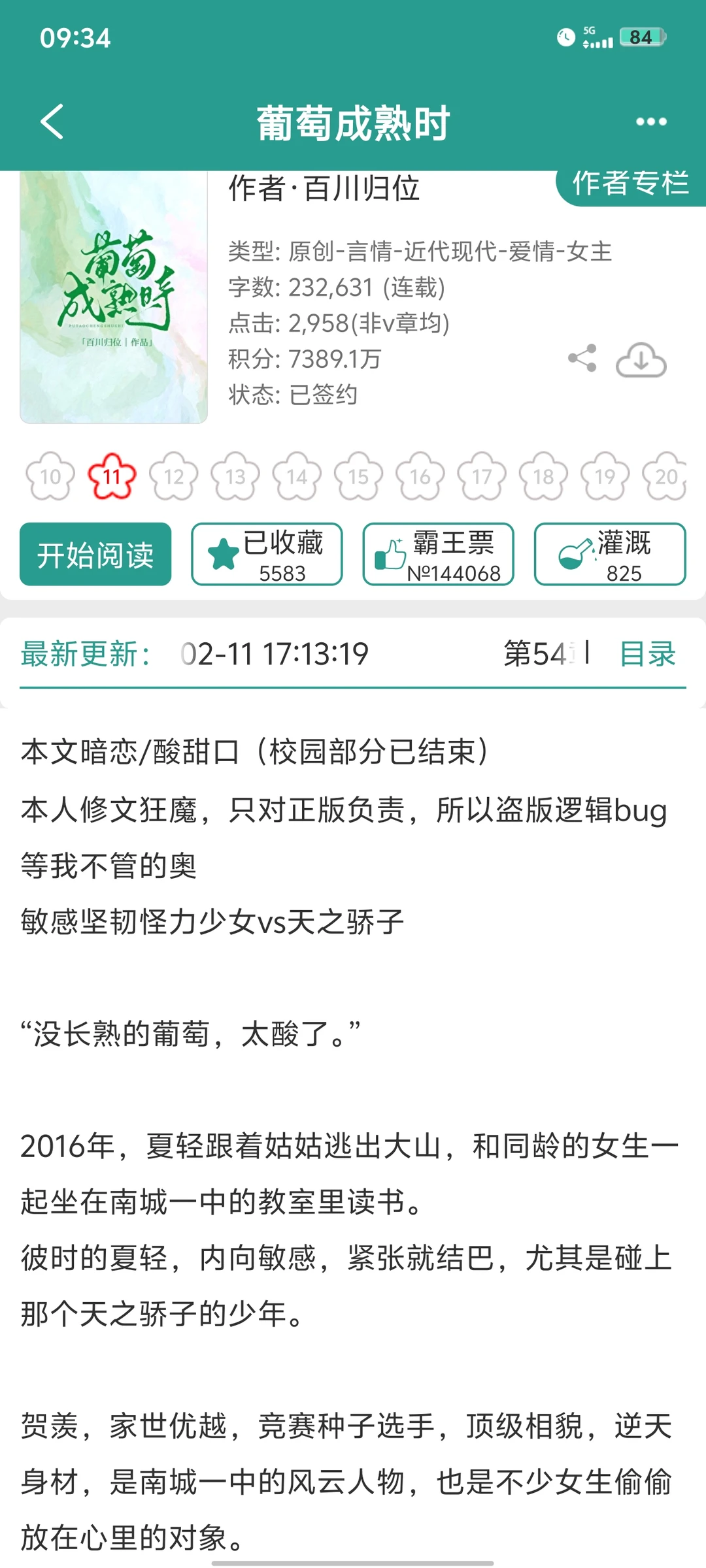Select the flower rating 11
Viewport: 706px width, 1568px height.
pyautogui.click(x=112, y=478)
